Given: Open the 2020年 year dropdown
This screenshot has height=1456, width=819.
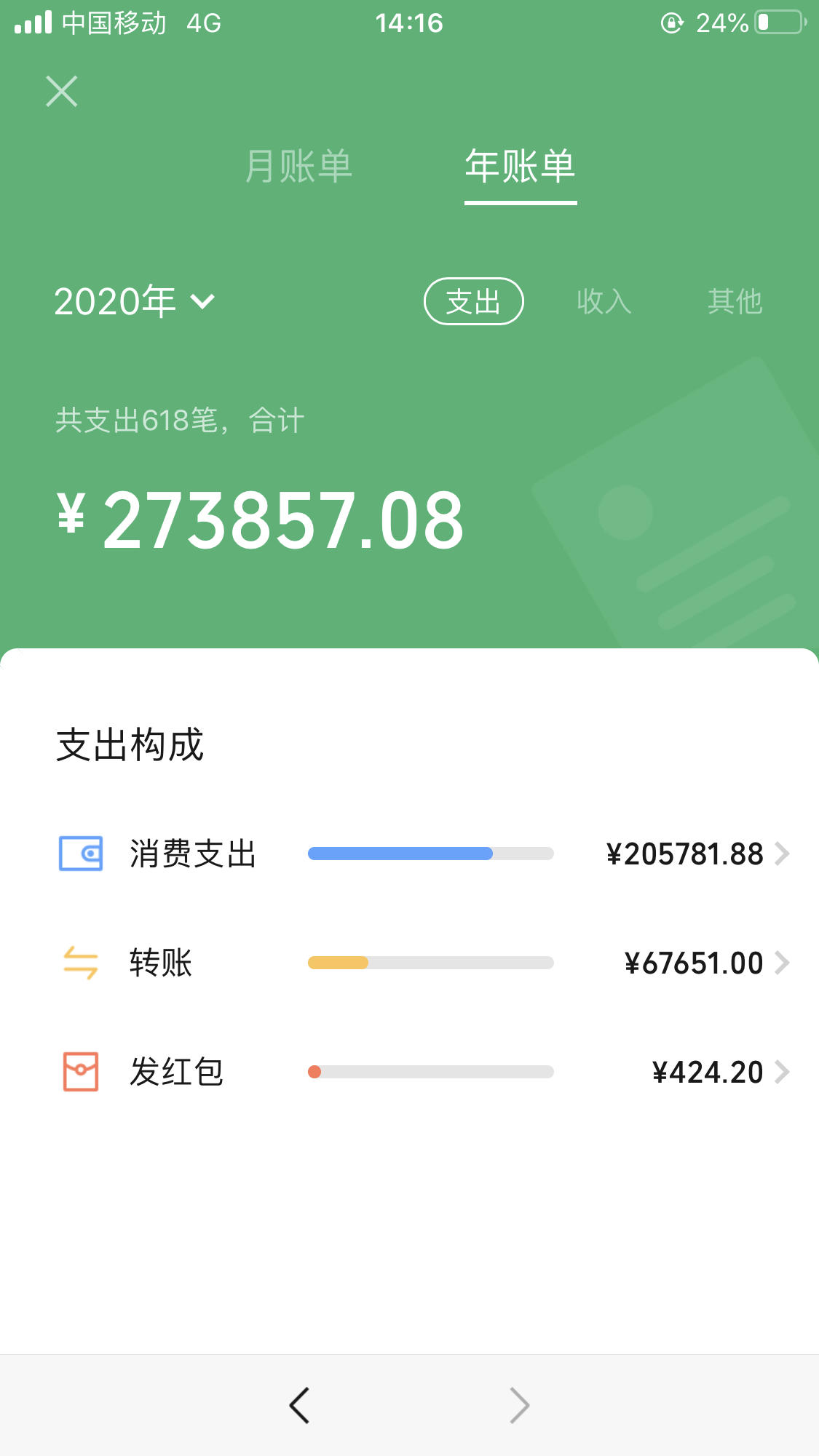Looking at the screenshot, I should 135,301.
